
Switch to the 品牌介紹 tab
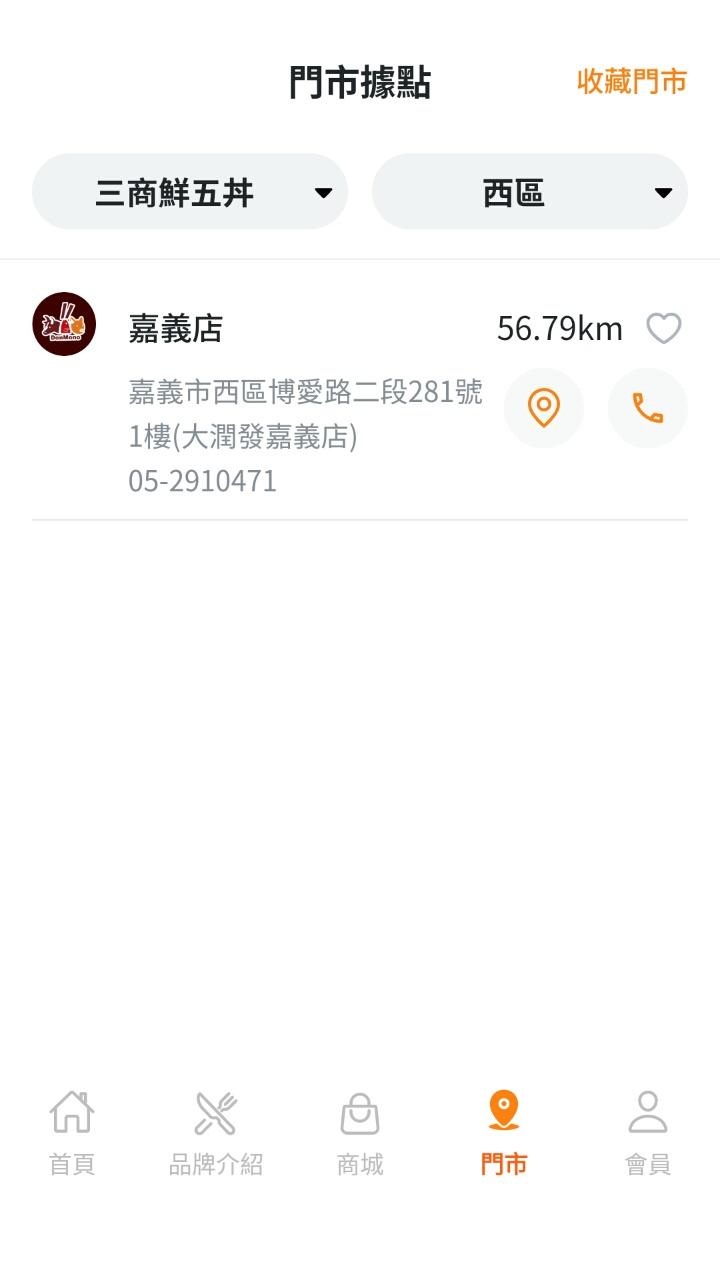click(x=216, y=1133)
